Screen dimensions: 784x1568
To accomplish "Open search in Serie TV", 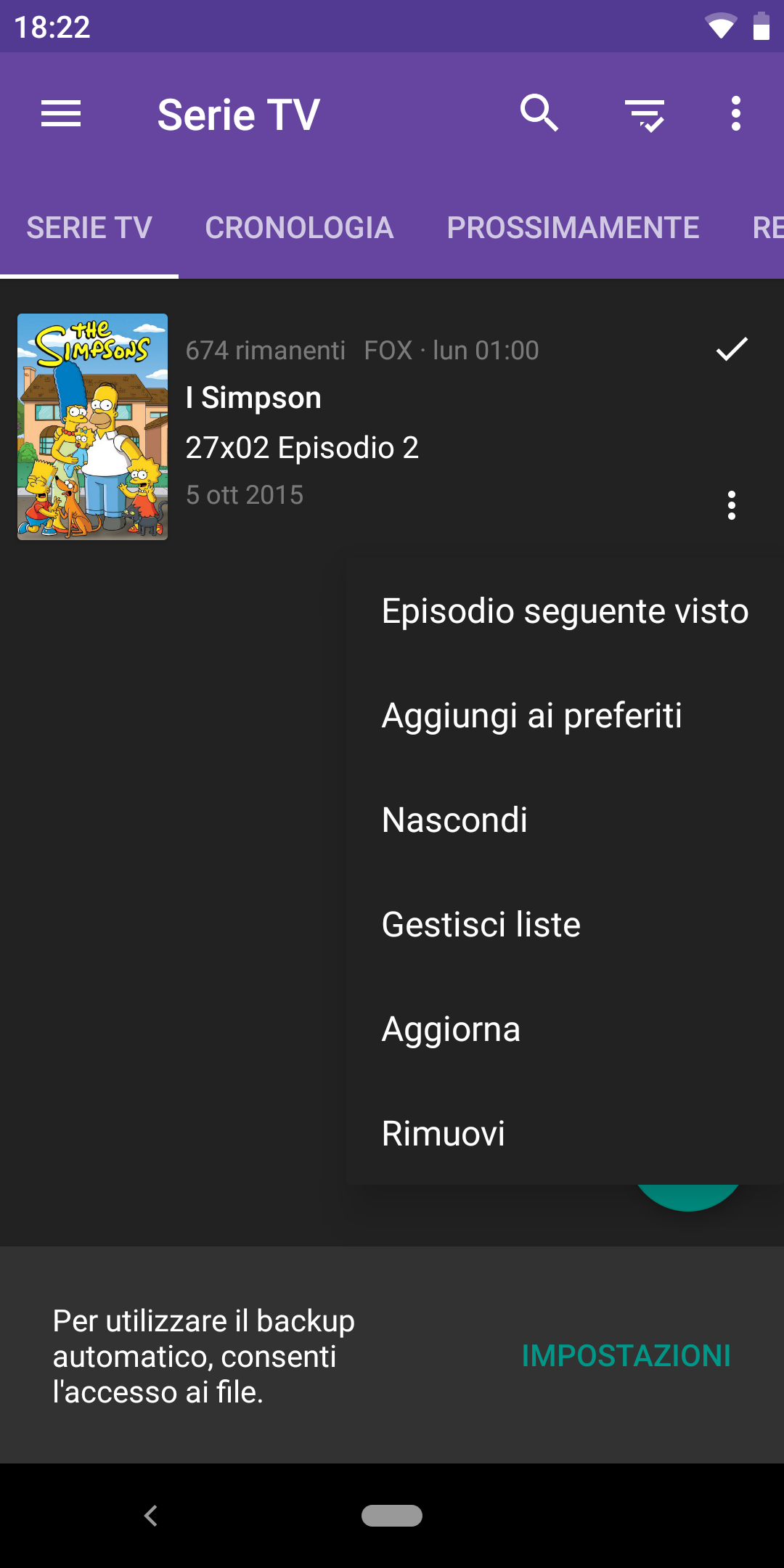I will (x=539, y=114).
